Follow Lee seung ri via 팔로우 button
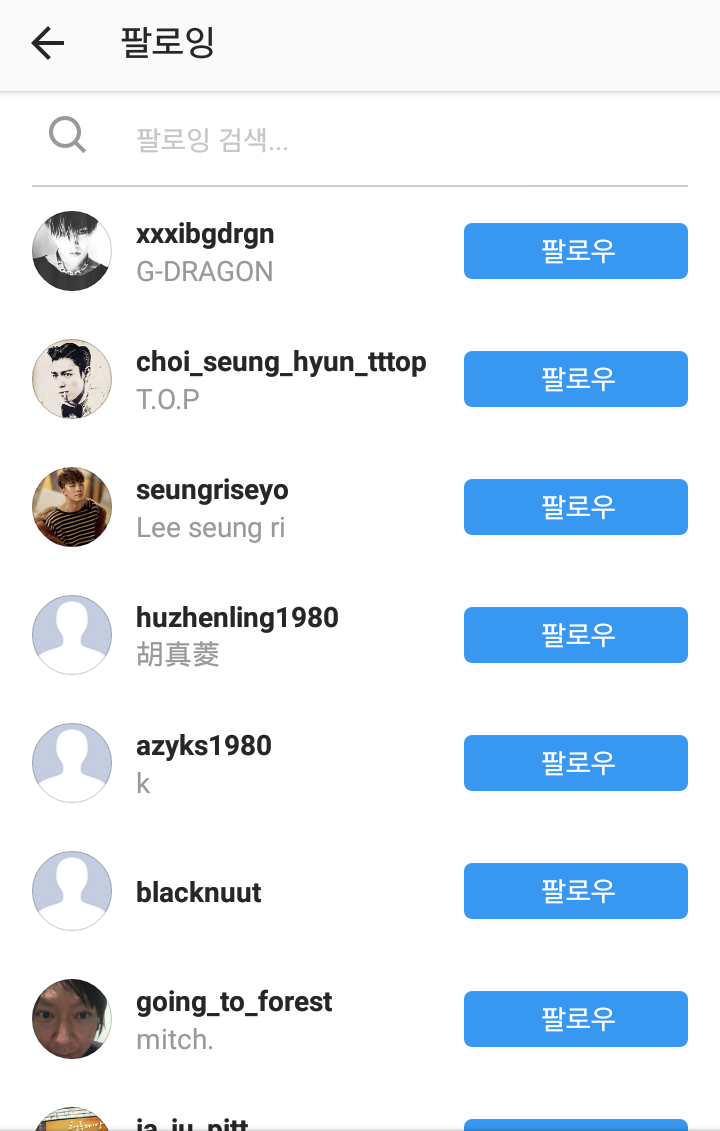The width and height of the screenshot is (720, 1131). tap(575, 507)
